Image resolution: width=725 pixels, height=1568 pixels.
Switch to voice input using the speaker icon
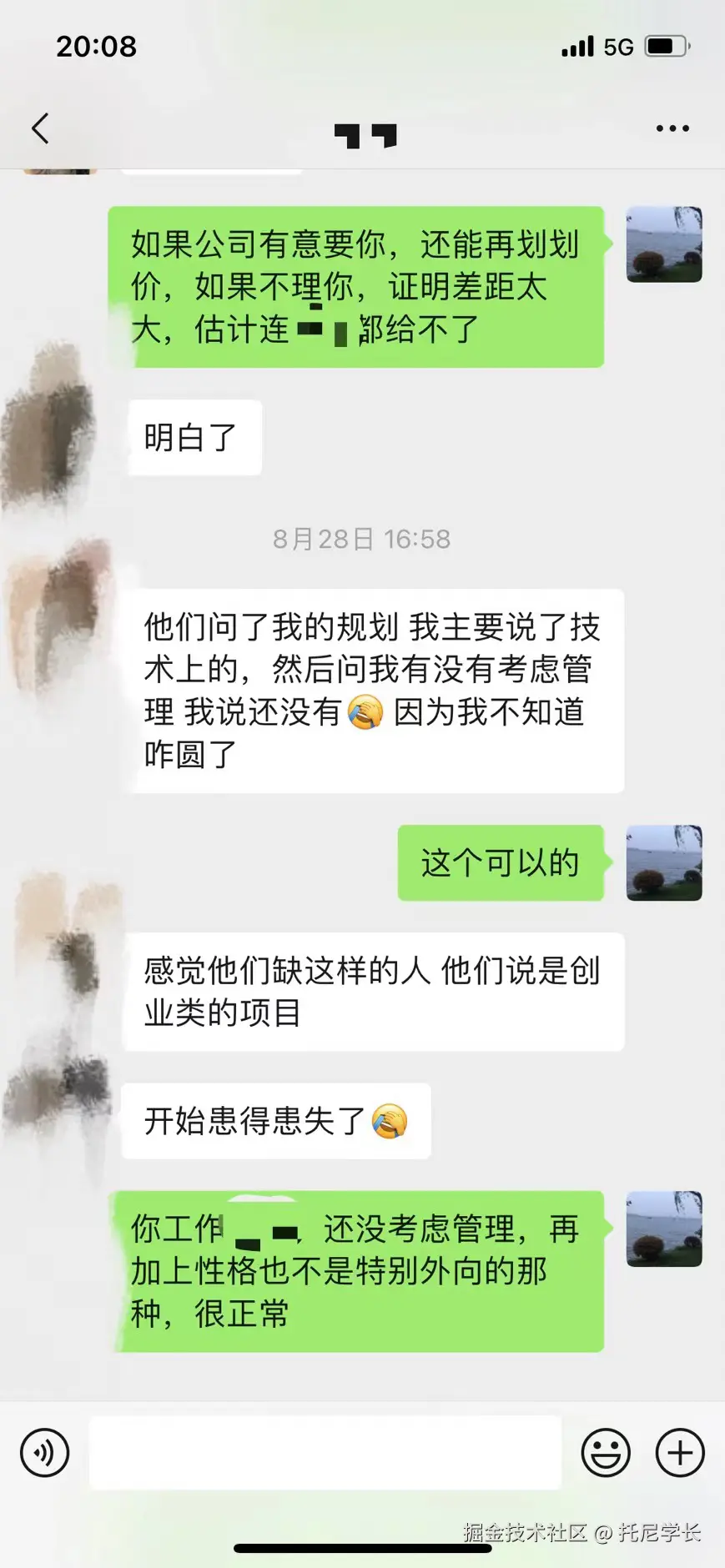pos(44,1451)
